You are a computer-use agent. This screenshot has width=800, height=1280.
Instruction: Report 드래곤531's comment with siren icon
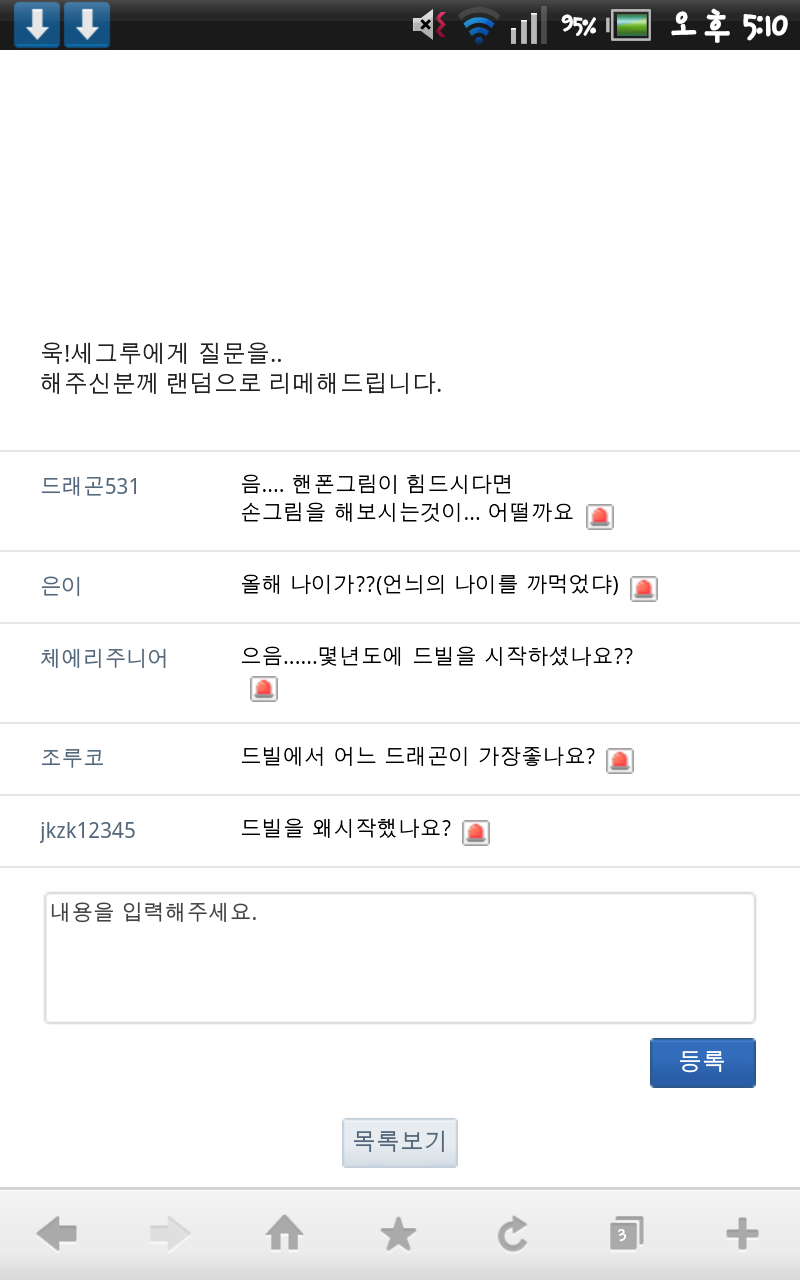tap(599, 516)
